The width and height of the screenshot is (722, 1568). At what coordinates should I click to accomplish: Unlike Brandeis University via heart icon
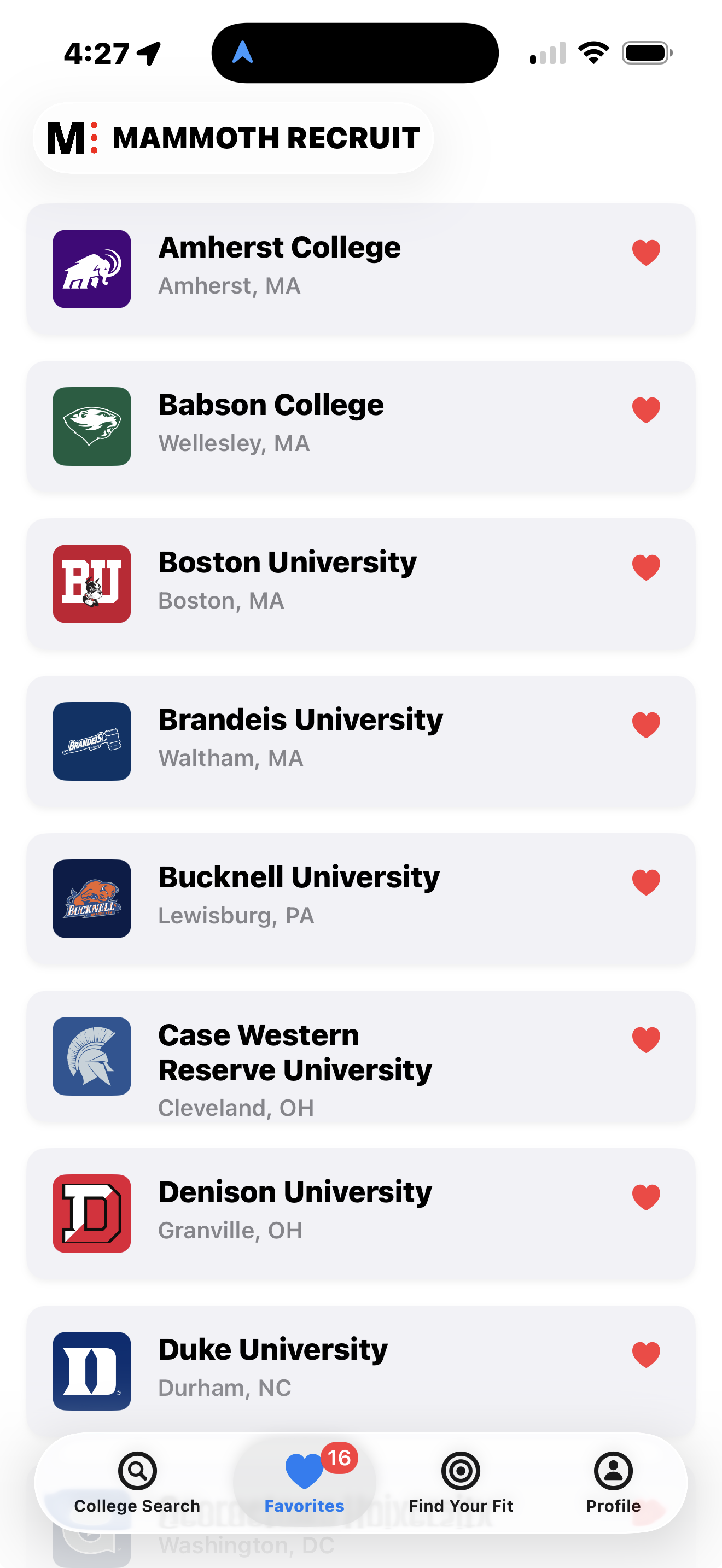click(x=646, y=724)
